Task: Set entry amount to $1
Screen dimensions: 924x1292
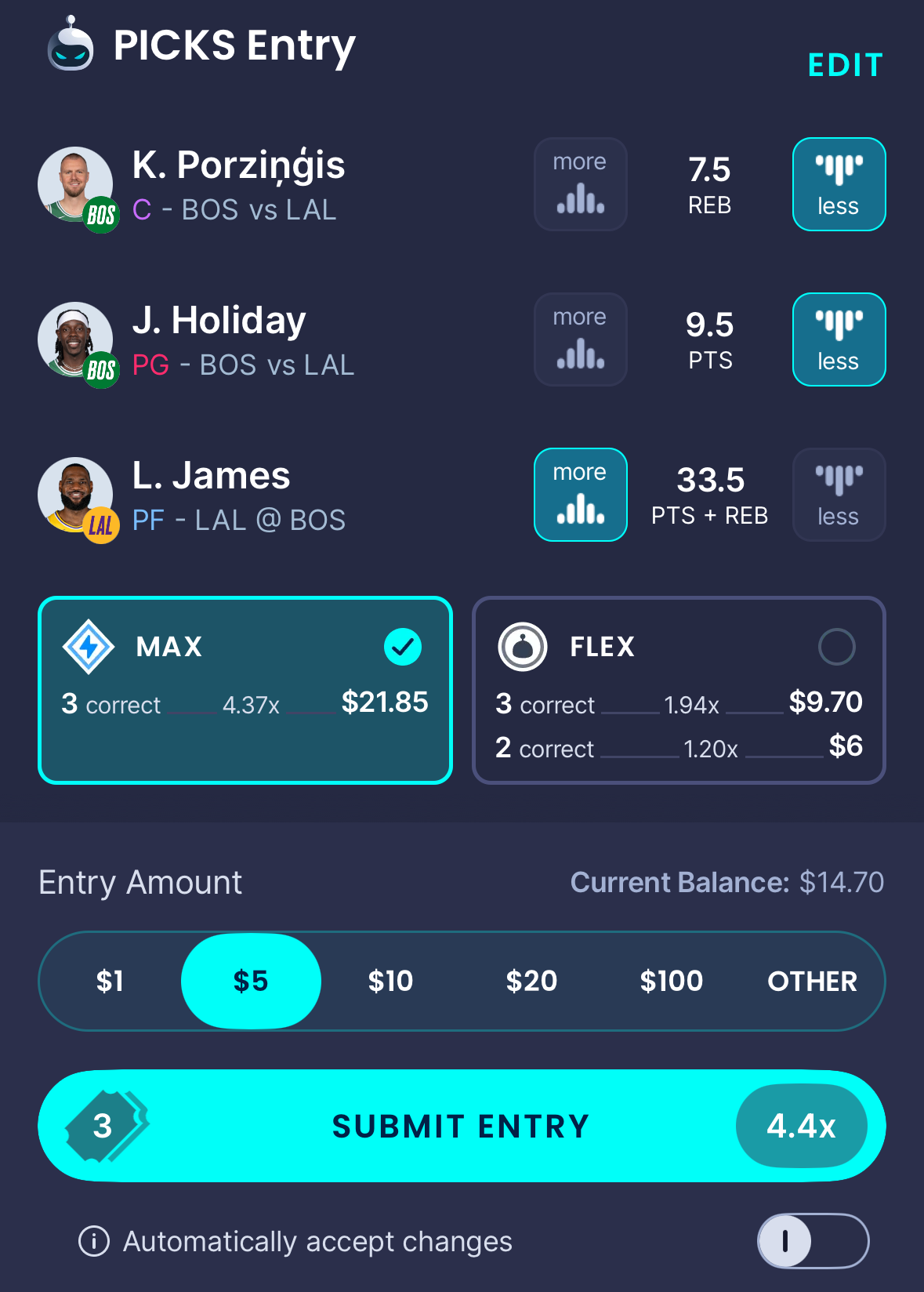Action: click(x=110, y=981)
